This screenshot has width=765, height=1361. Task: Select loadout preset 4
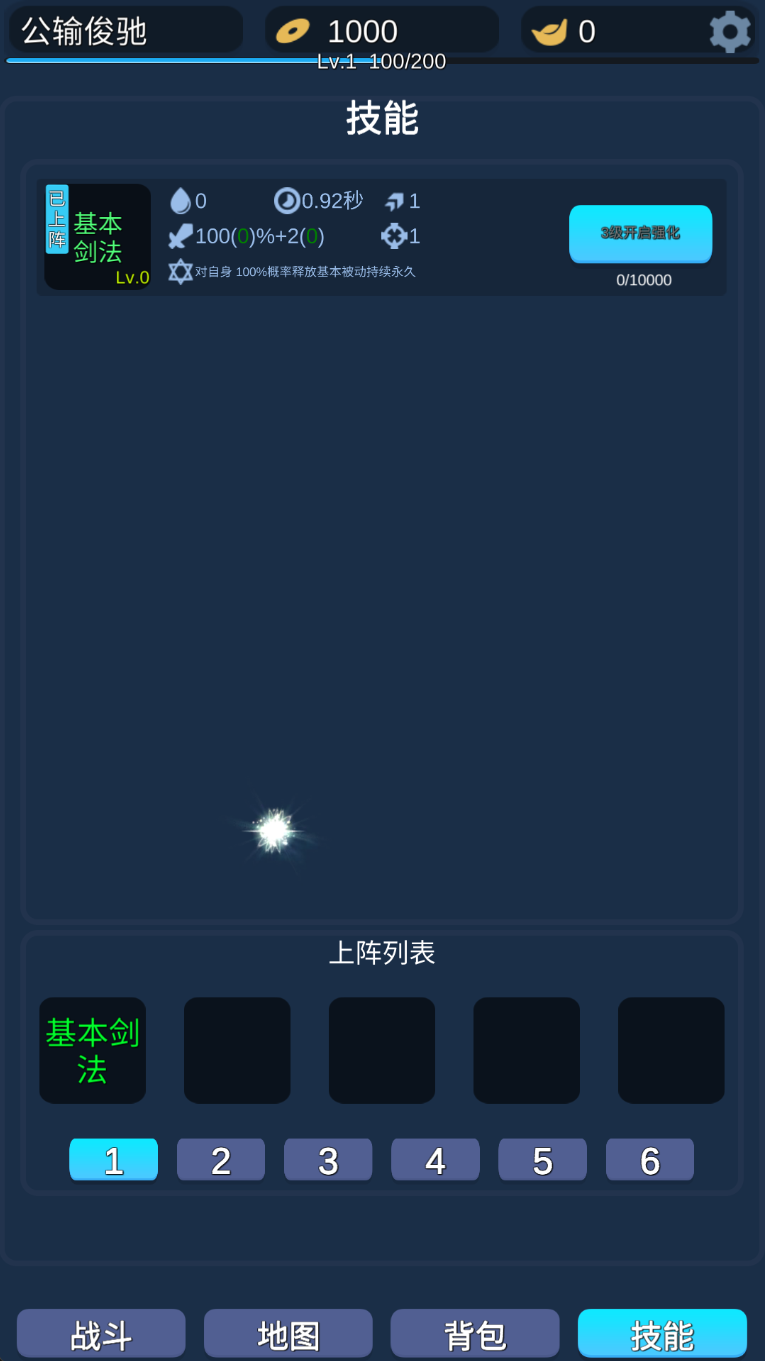click(x=435, y=1159)
